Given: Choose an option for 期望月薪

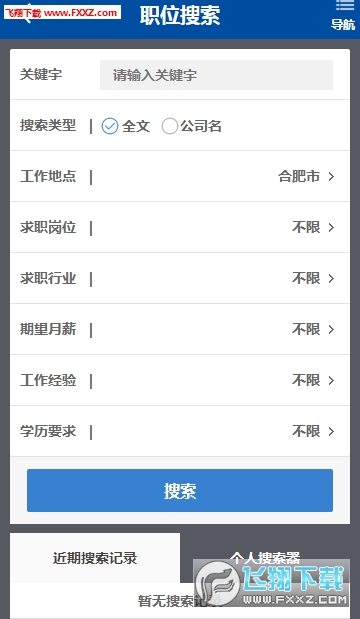Looking at the screenshot, I should 180,329.
